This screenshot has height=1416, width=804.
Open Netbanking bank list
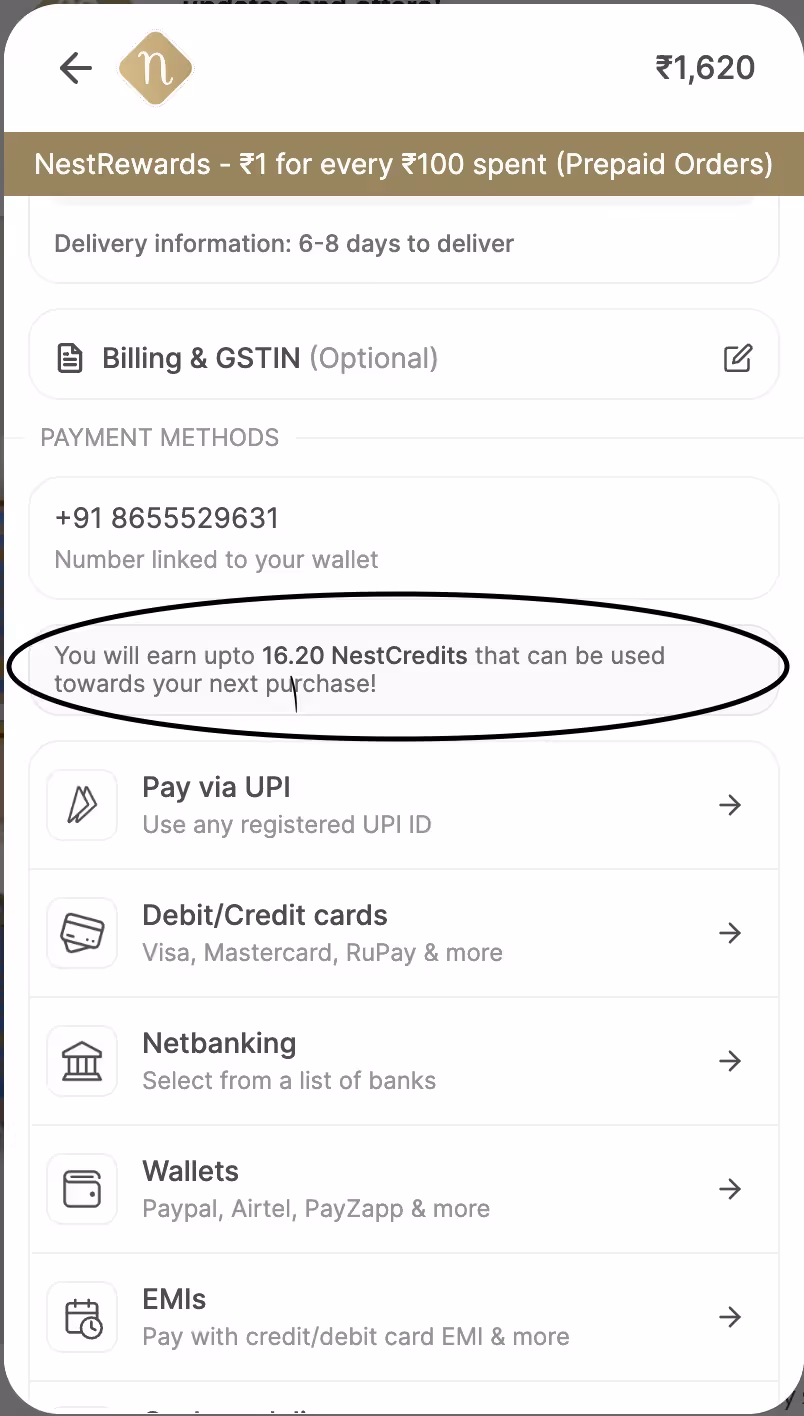(404, 1061)
